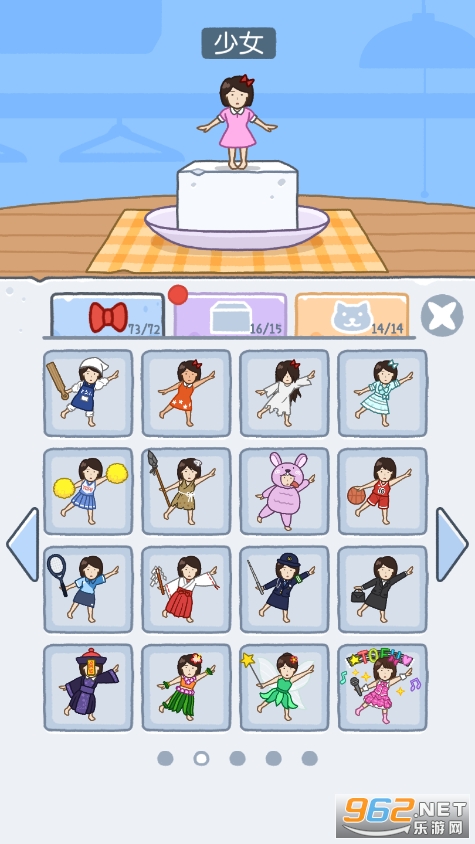Image resolution: width=475 pixels, height=844 pixels.
Task: Go to the next costume page
Action: click(451, 544)
